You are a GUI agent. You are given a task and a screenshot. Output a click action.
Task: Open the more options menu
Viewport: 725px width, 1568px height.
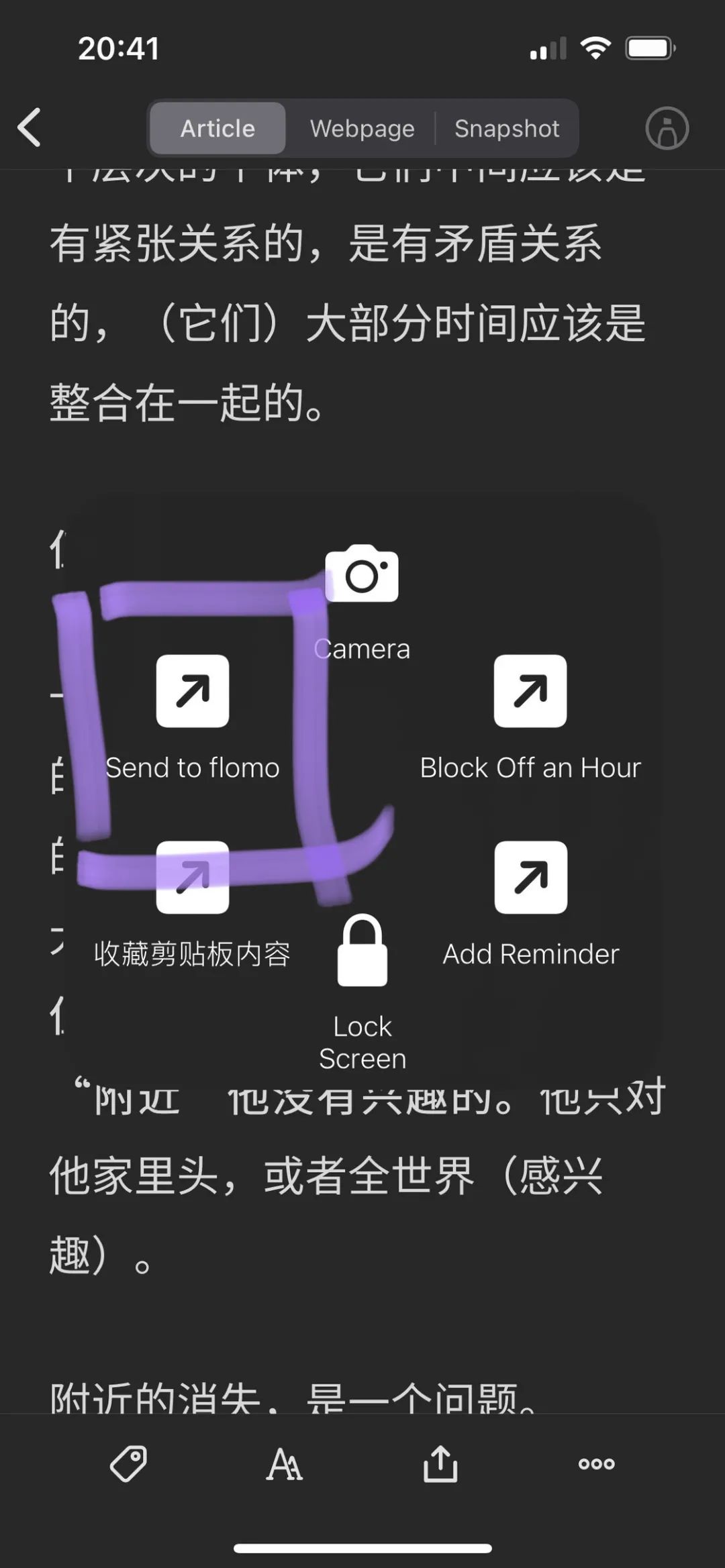[x=596, y=1463]
